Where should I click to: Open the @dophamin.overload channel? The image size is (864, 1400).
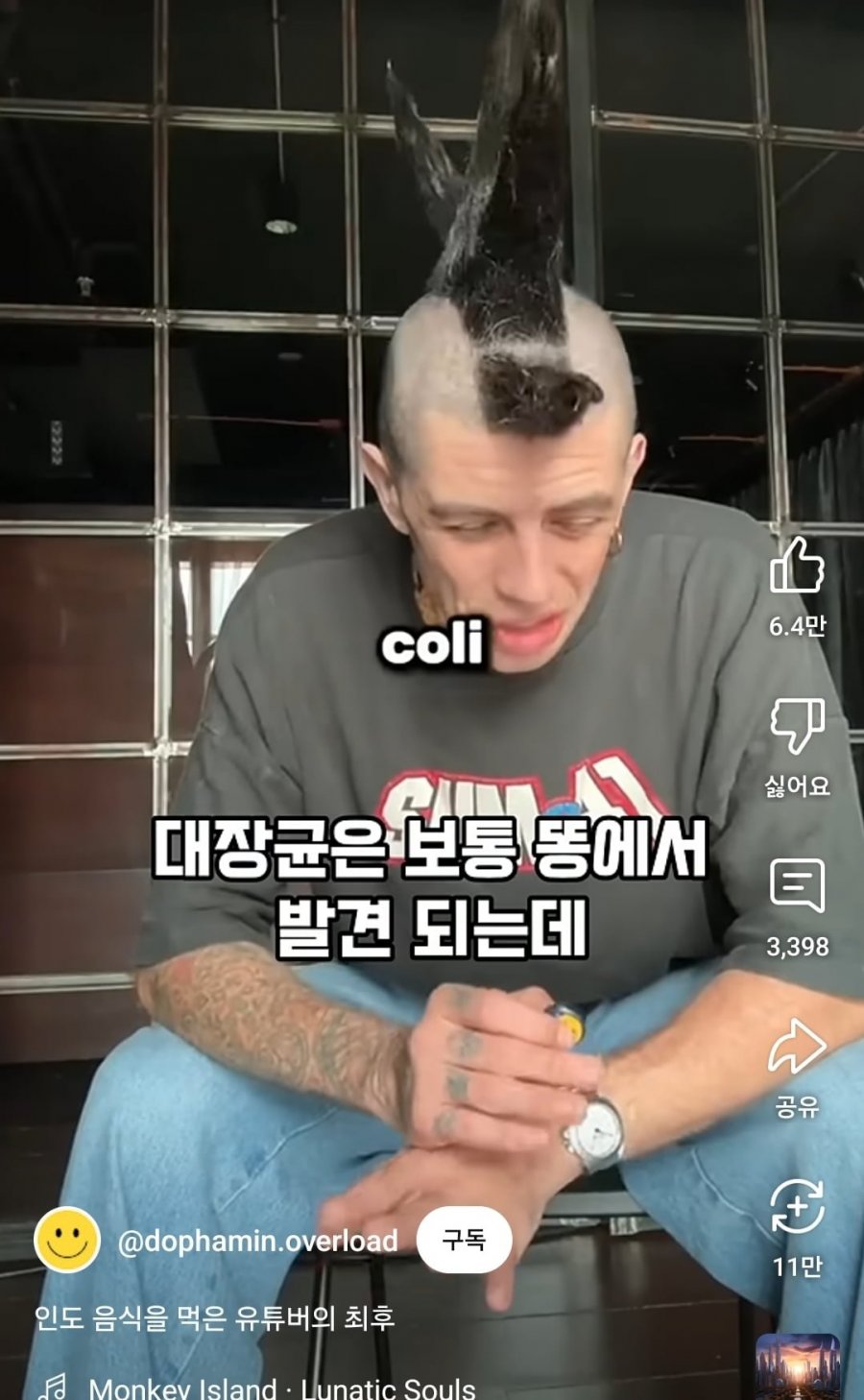tap(257, 1241)
